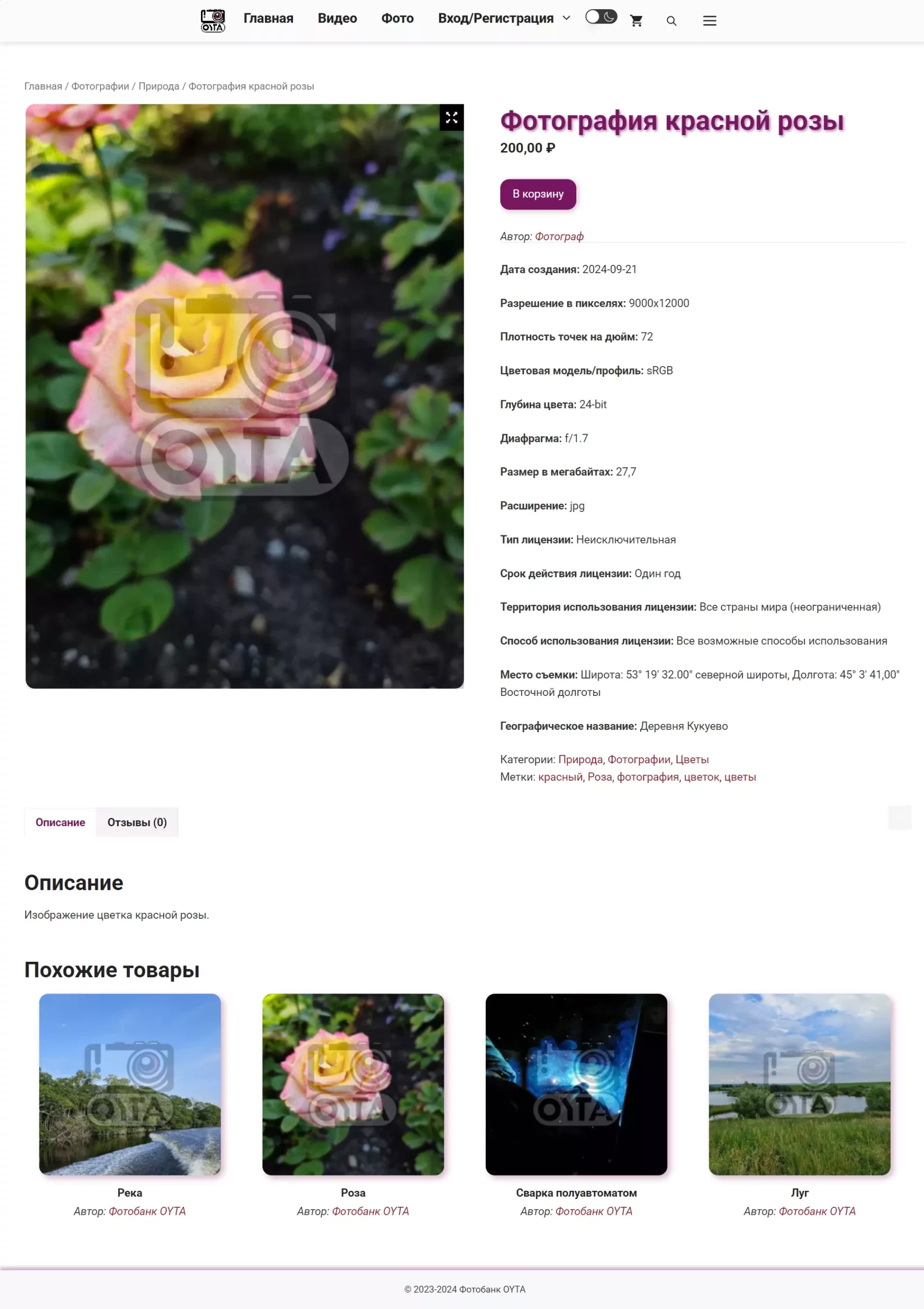Open author link Фотограф
The width and height of the screenshot is (924, 1309).
[558, 237]
